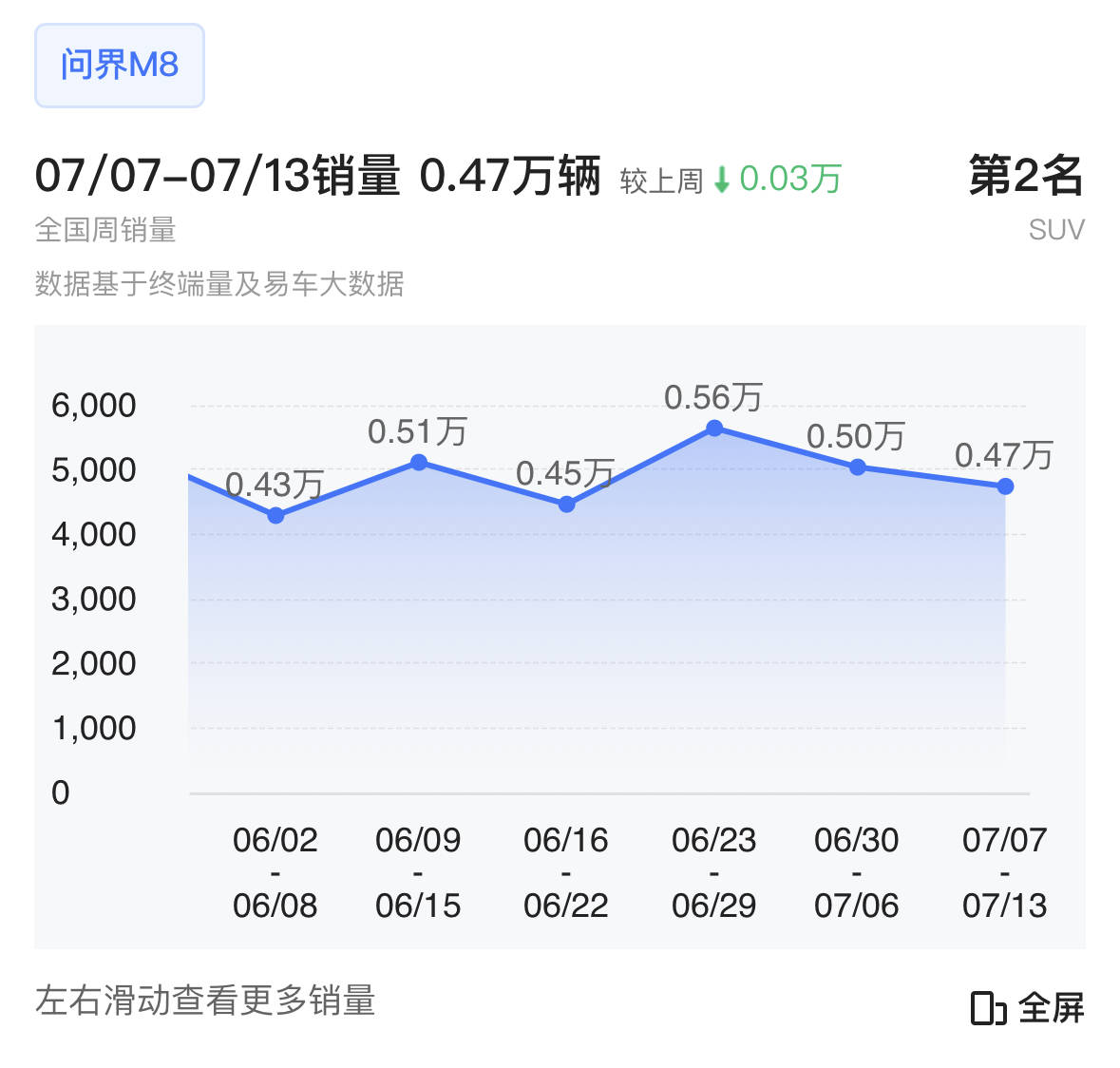Select the 07/07-07/13 point (0.47万)
The height and width of the screenshot is (1068, 1120).
tap(1005, 486)
